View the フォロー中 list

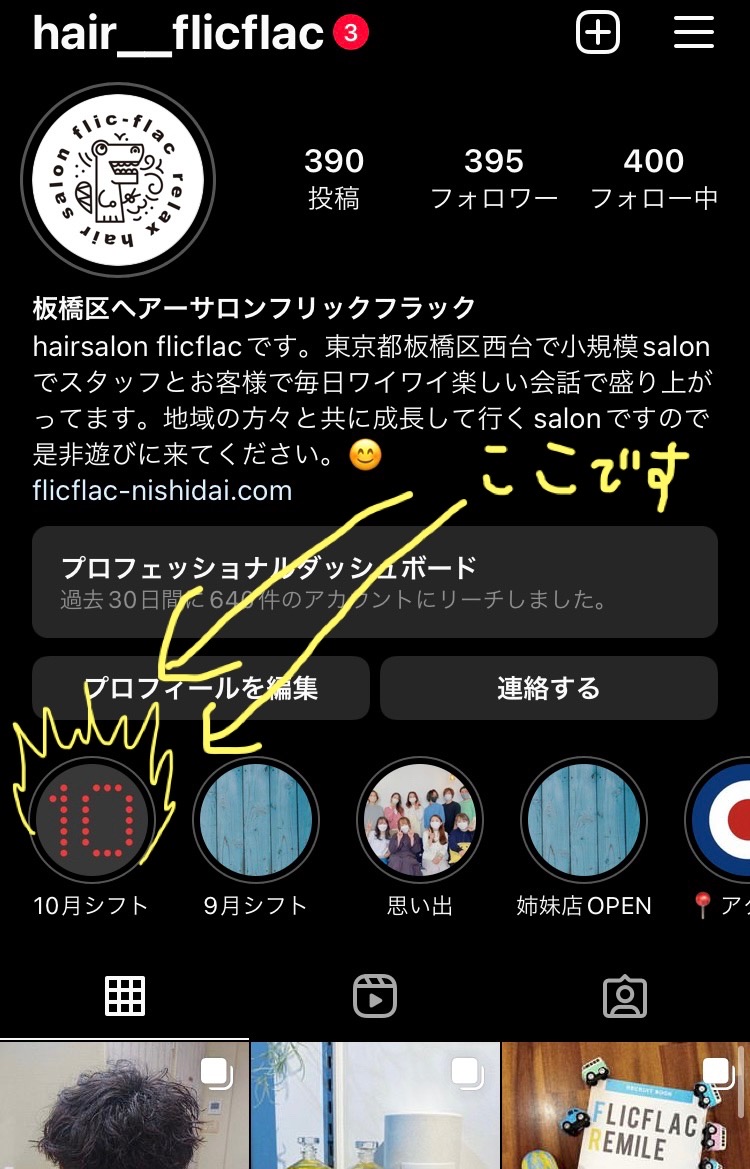tap(654, 178)
